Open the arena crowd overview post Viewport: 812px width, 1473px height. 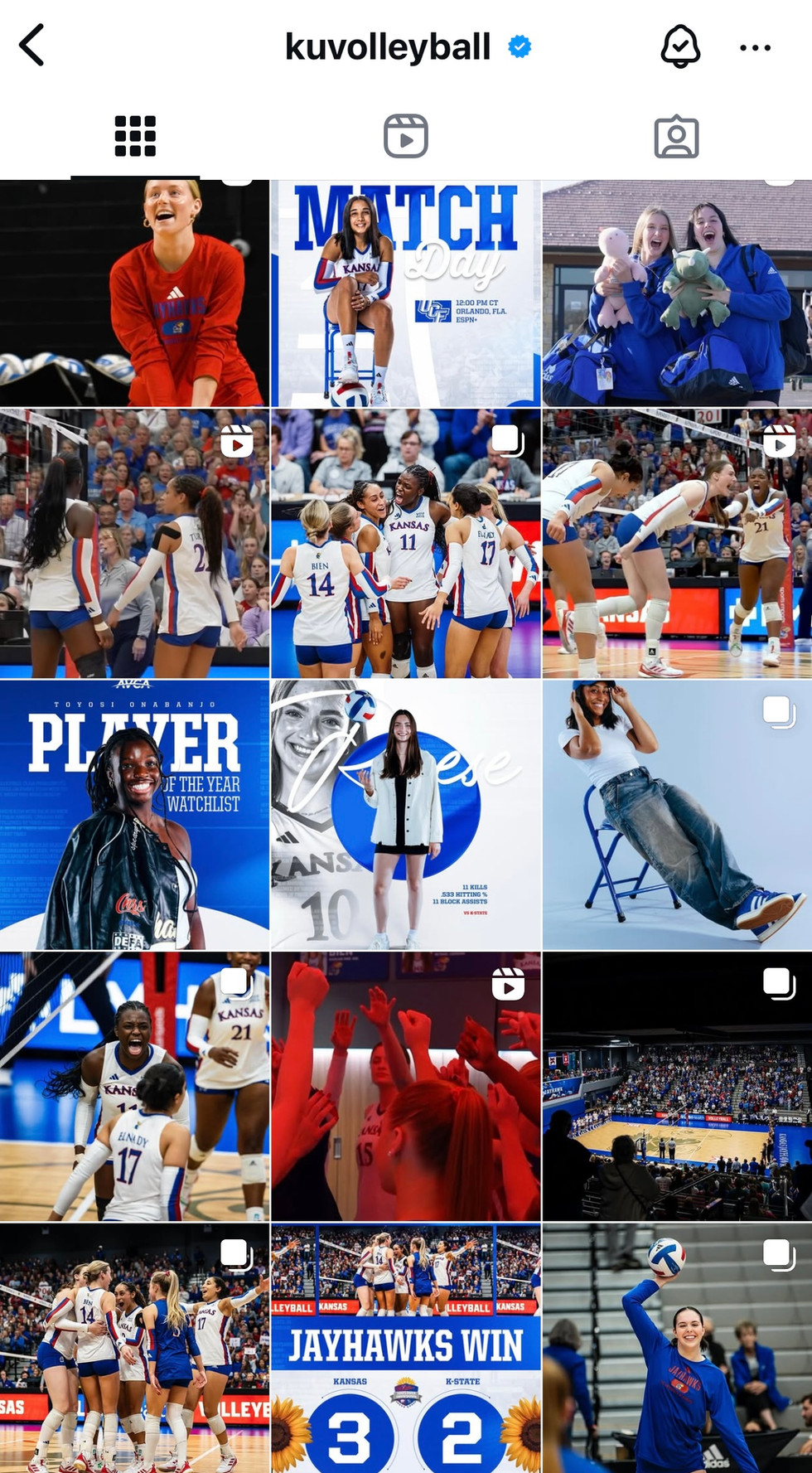[x=677, y=1087]
